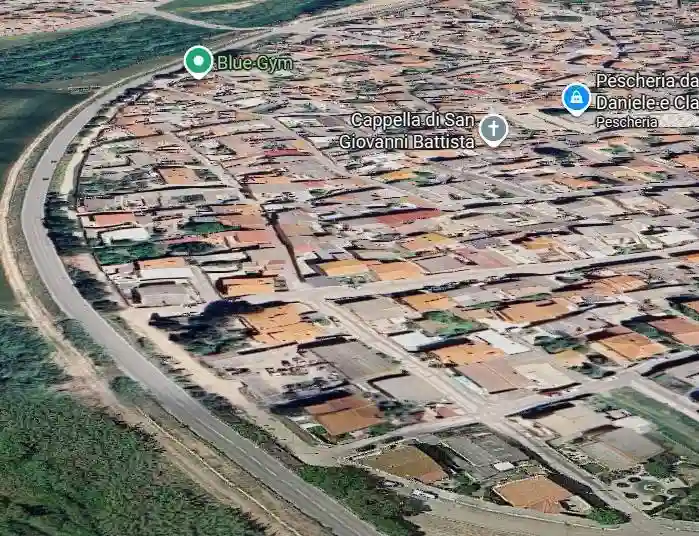Open the Blue Gym place marker

[x=199, y=60]
